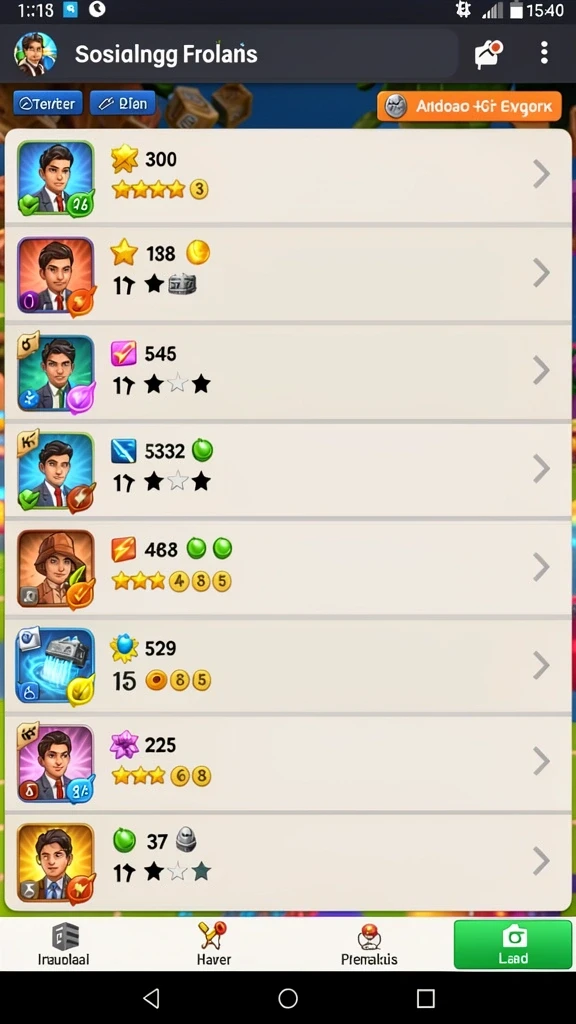Switch to the Irauplaal tab
Viewport: 576px width, 1024px height.
tap(64, 944)
